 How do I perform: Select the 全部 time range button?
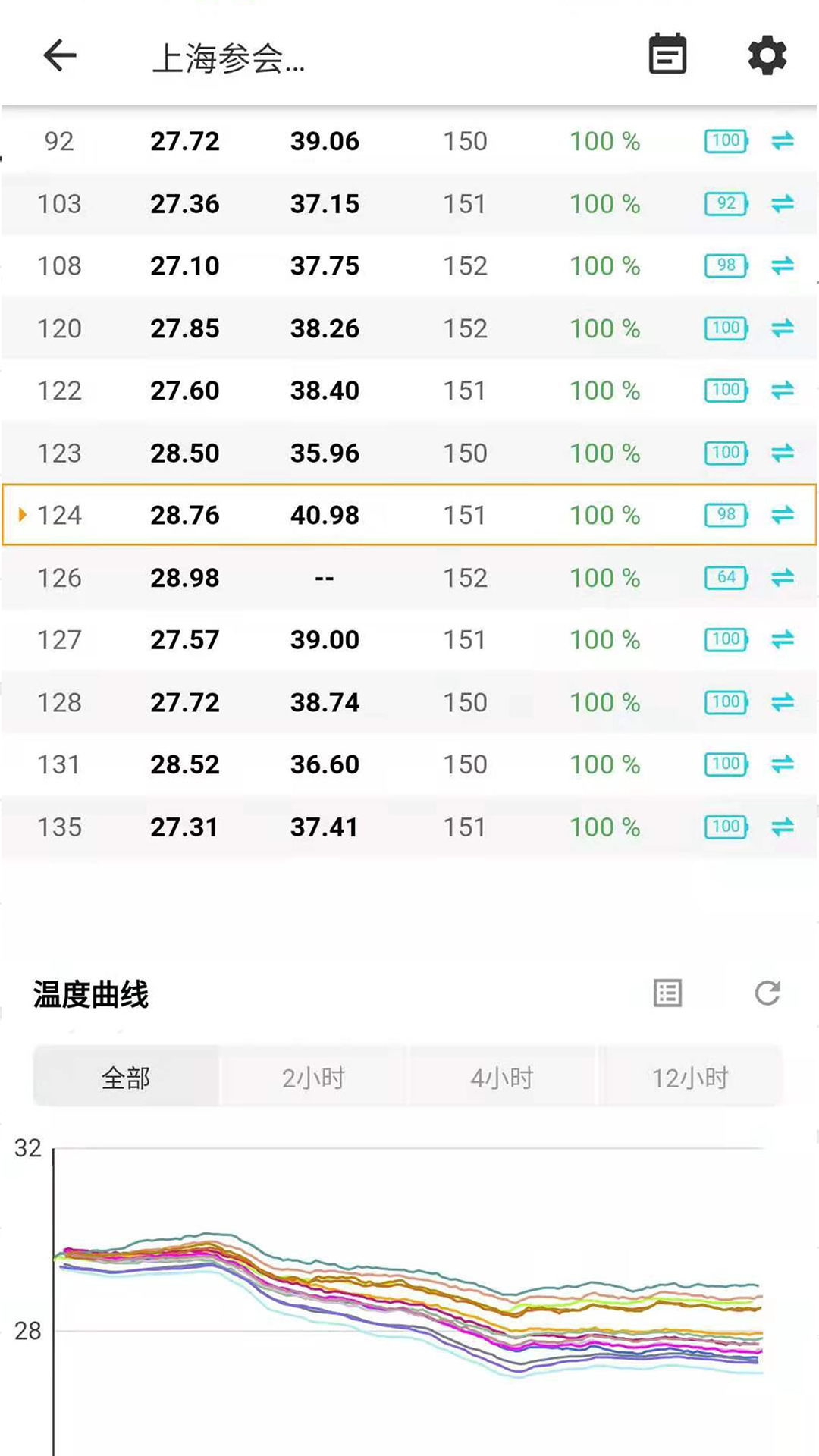tap(126, 1076)
